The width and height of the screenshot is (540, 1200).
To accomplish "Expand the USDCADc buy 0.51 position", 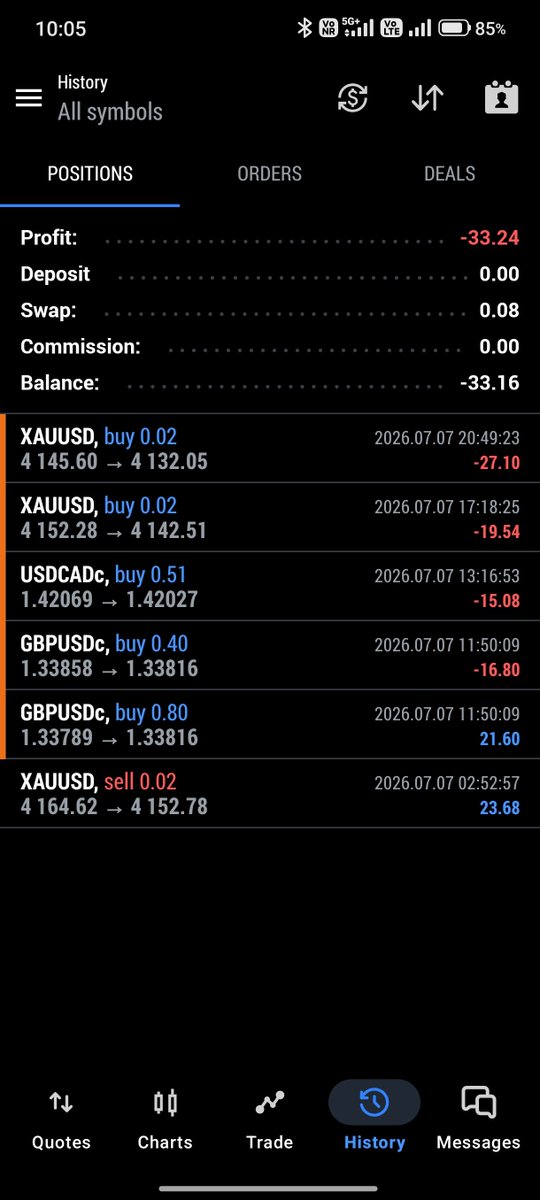I will 270,587.
